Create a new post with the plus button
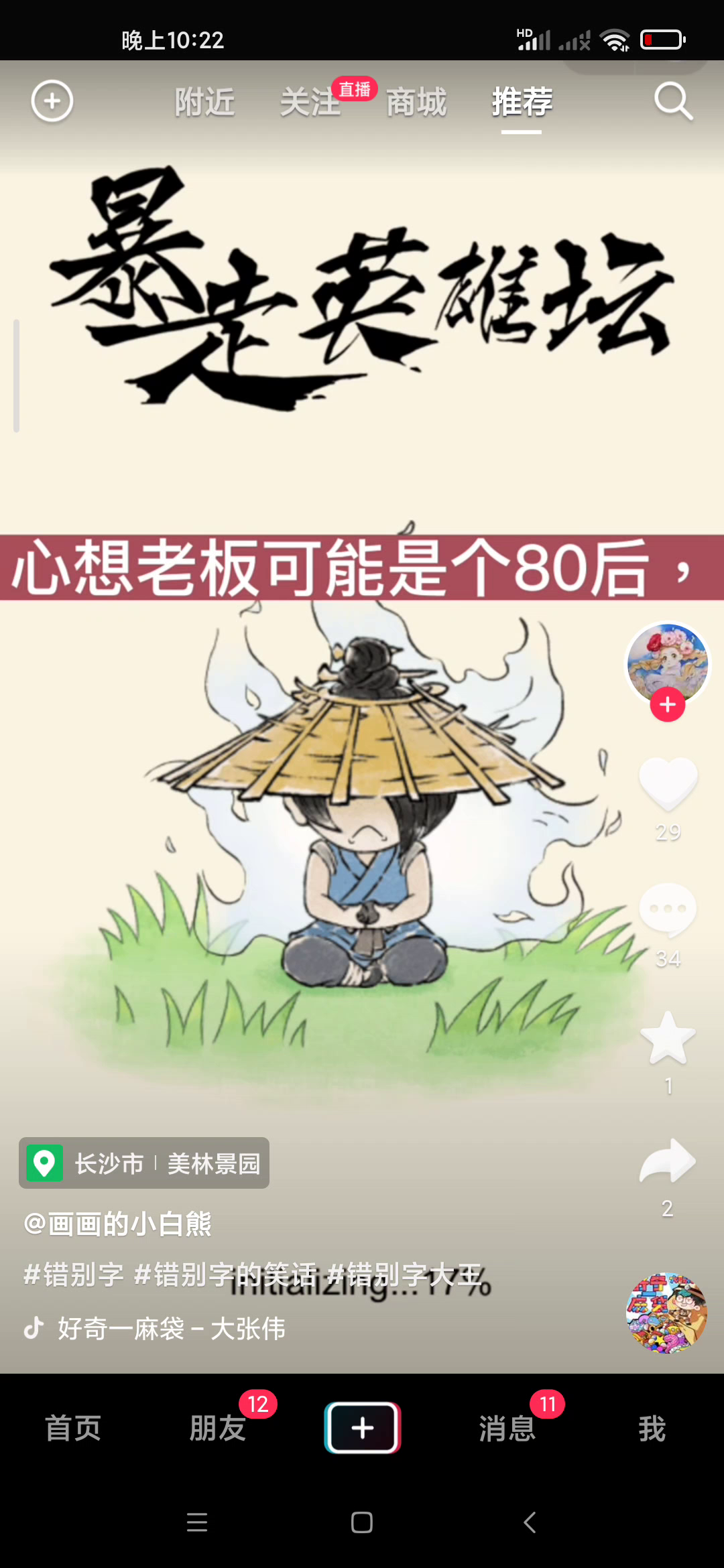 (363, 1428)
